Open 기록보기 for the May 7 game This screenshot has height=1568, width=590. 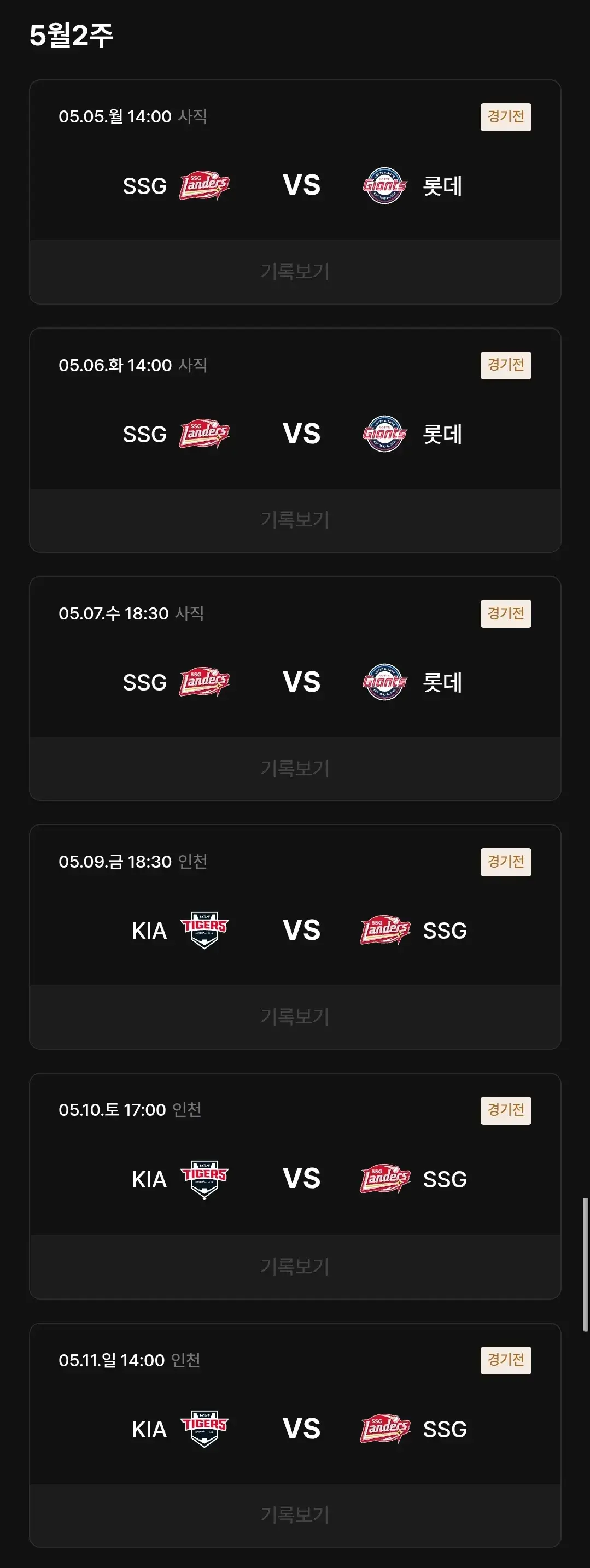(x=295, y=769)
